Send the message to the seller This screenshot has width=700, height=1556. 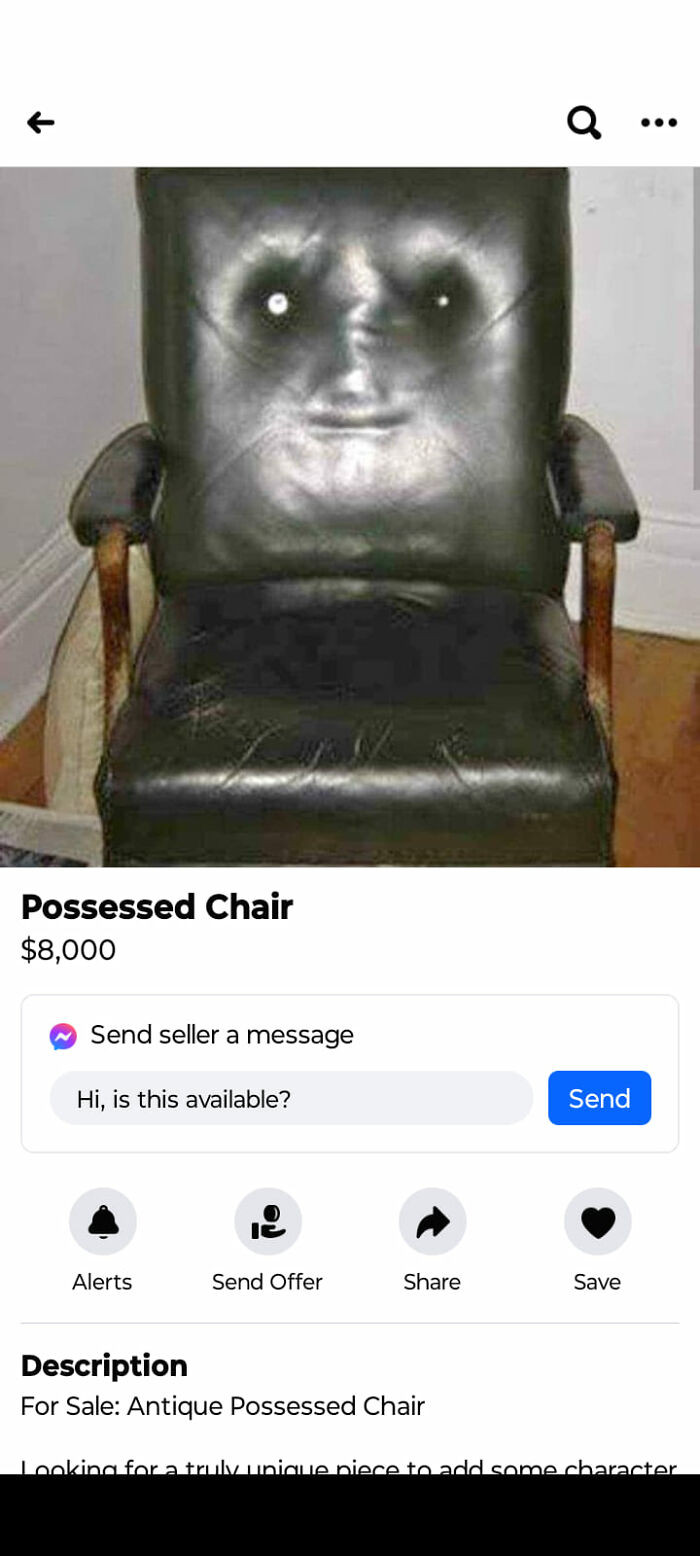599,1098
